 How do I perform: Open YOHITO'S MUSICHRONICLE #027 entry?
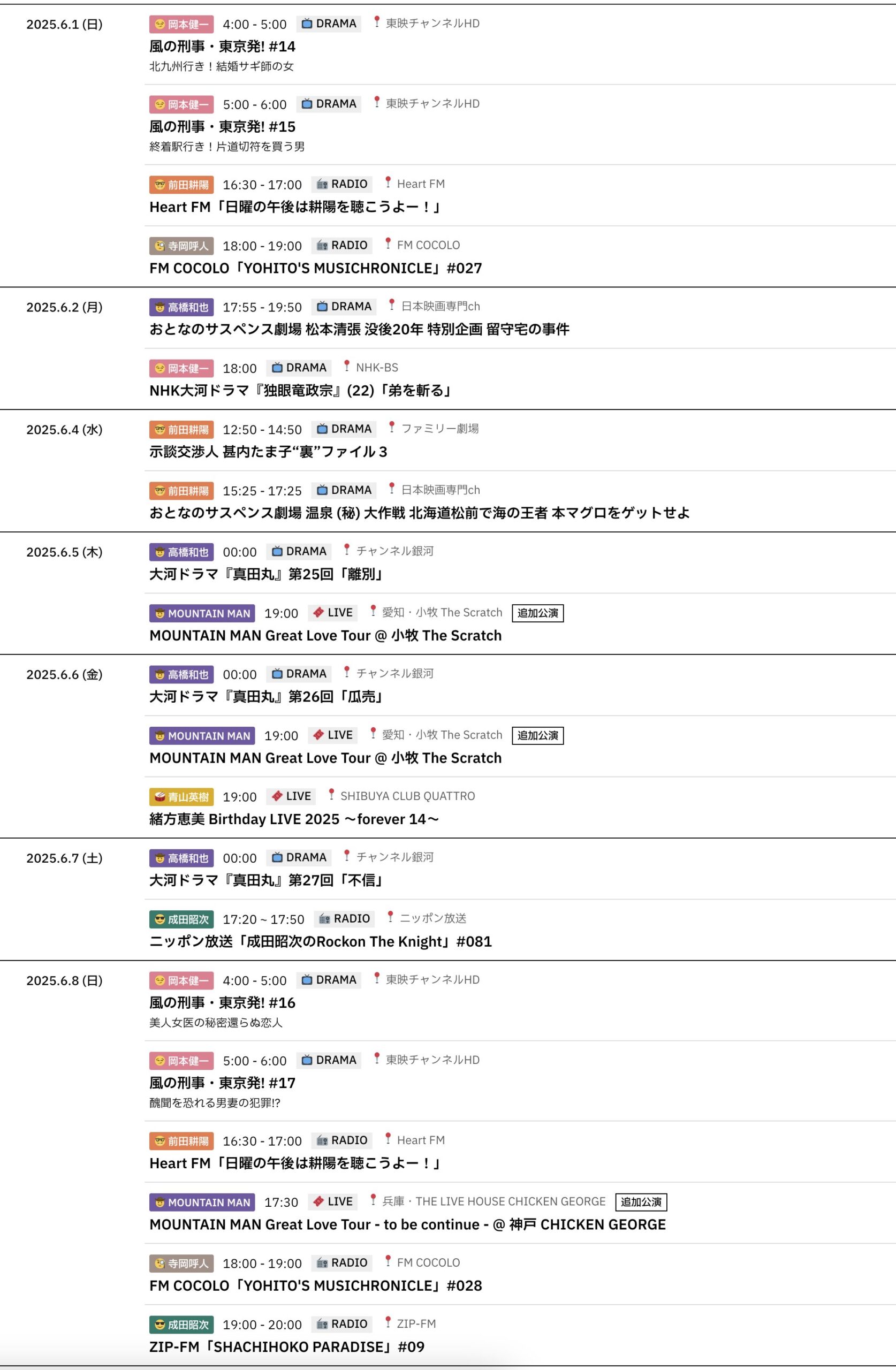click(316, 268)
